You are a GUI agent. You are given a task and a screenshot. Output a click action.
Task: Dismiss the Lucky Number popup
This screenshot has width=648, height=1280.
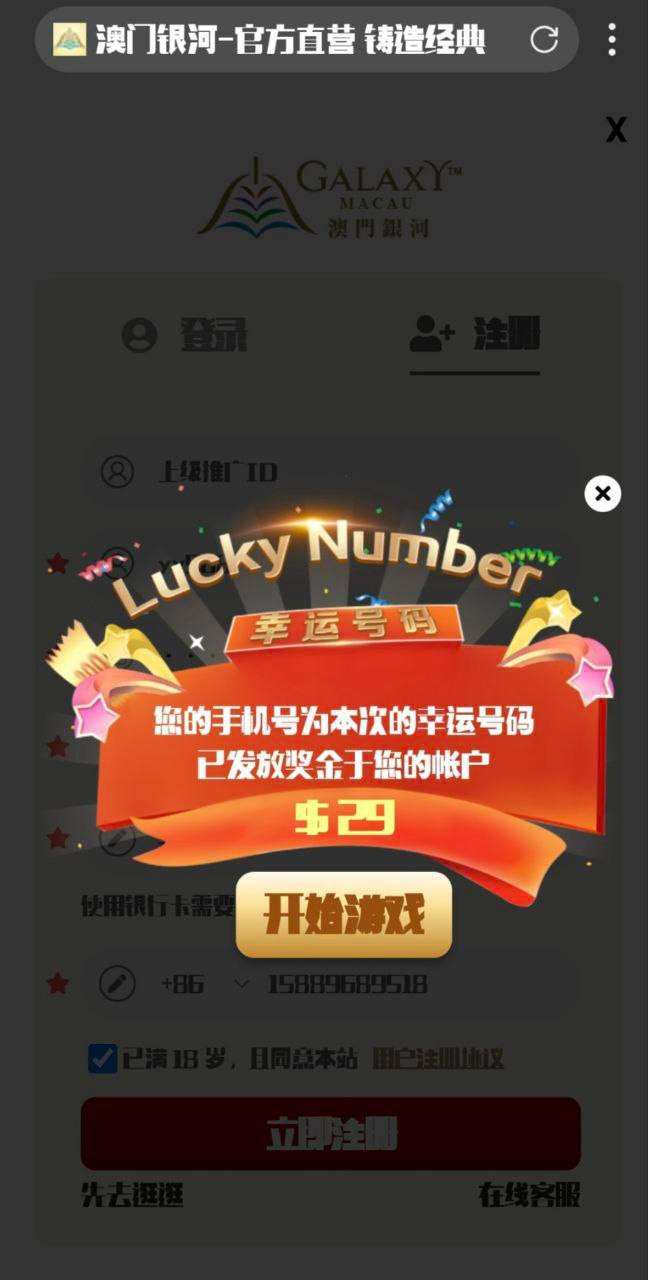click(602, 493)
